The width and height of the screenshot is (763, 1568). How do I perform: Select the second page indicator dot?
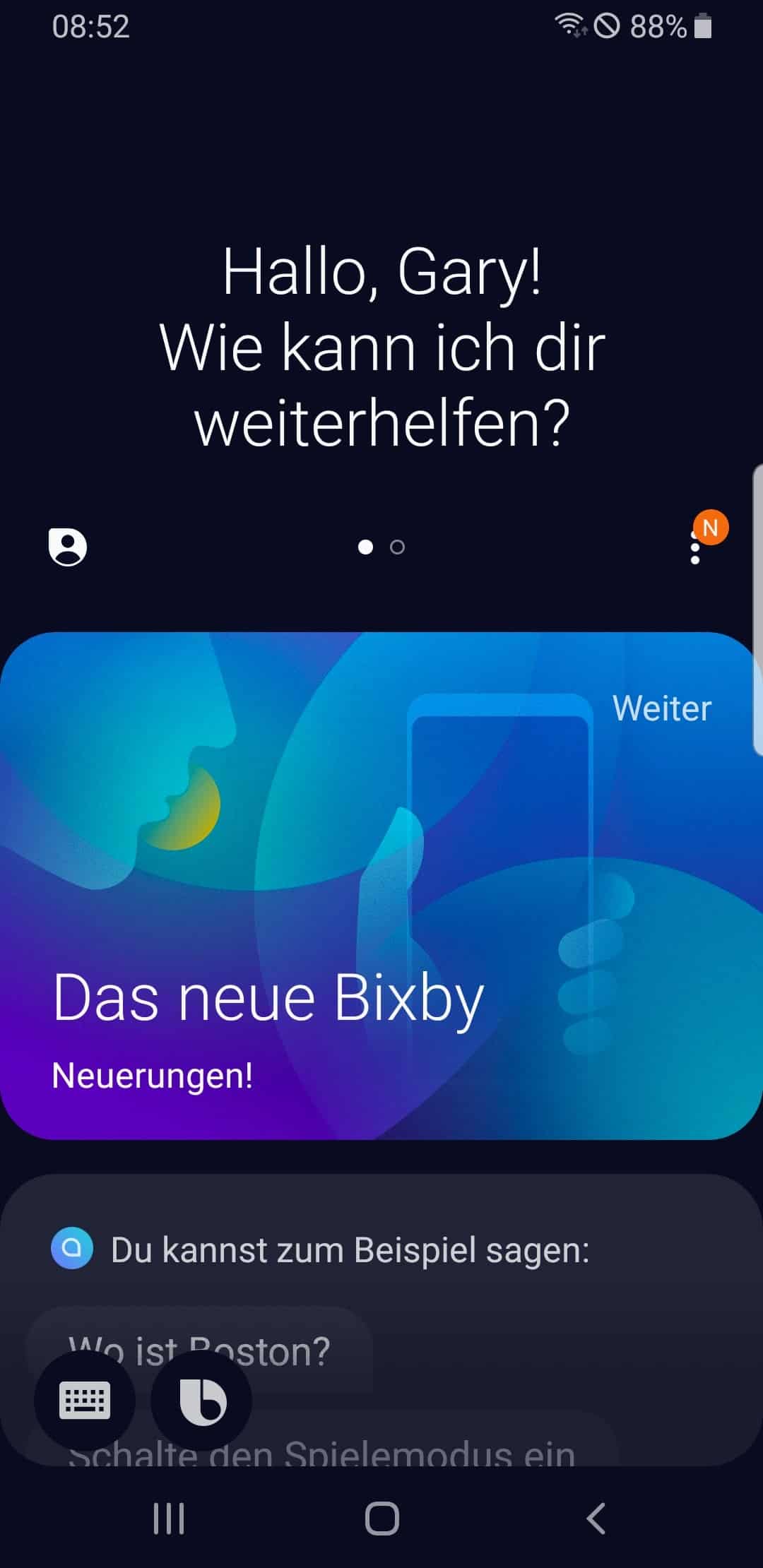[x=397, y=547]
